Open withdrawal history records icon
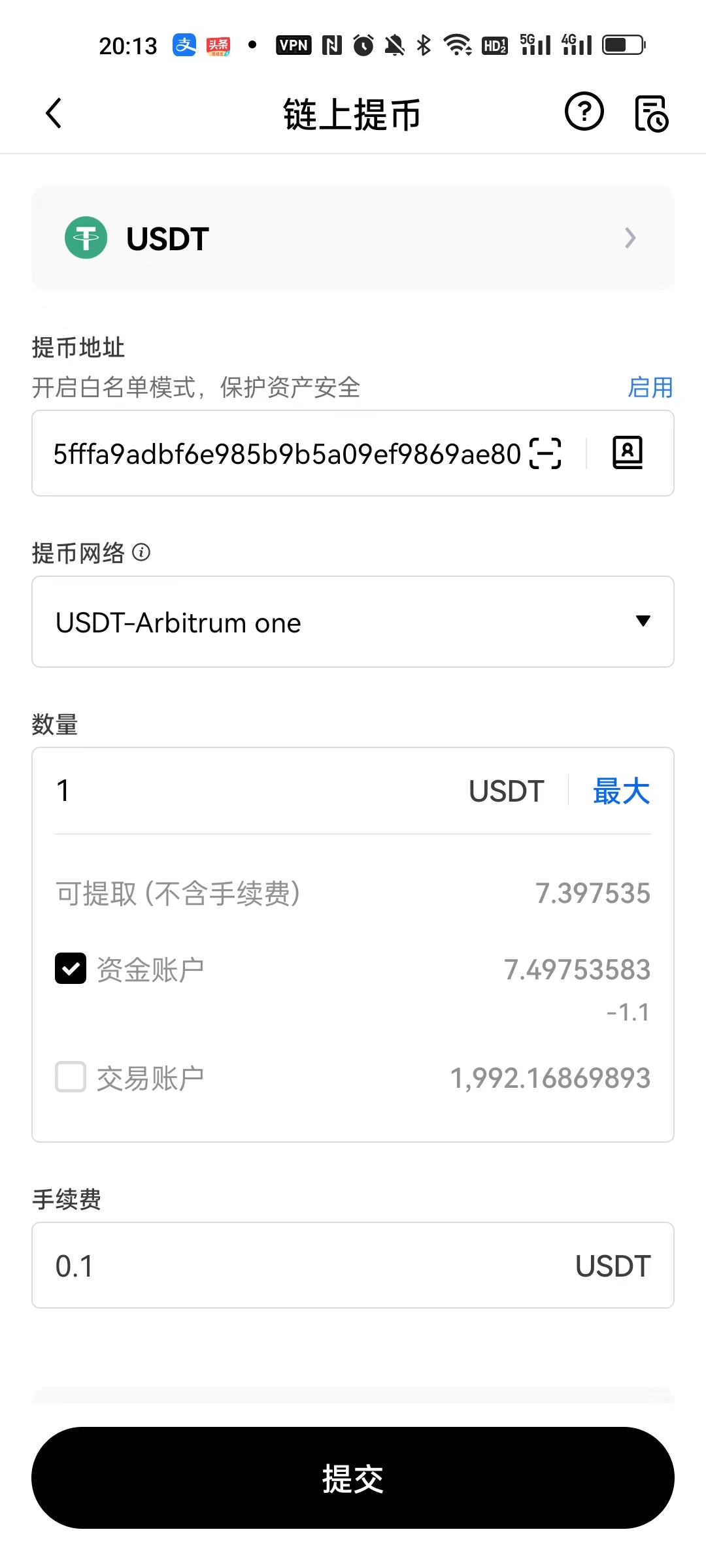This screenshot has height=1568, width=706. click(x=651, y=114)
